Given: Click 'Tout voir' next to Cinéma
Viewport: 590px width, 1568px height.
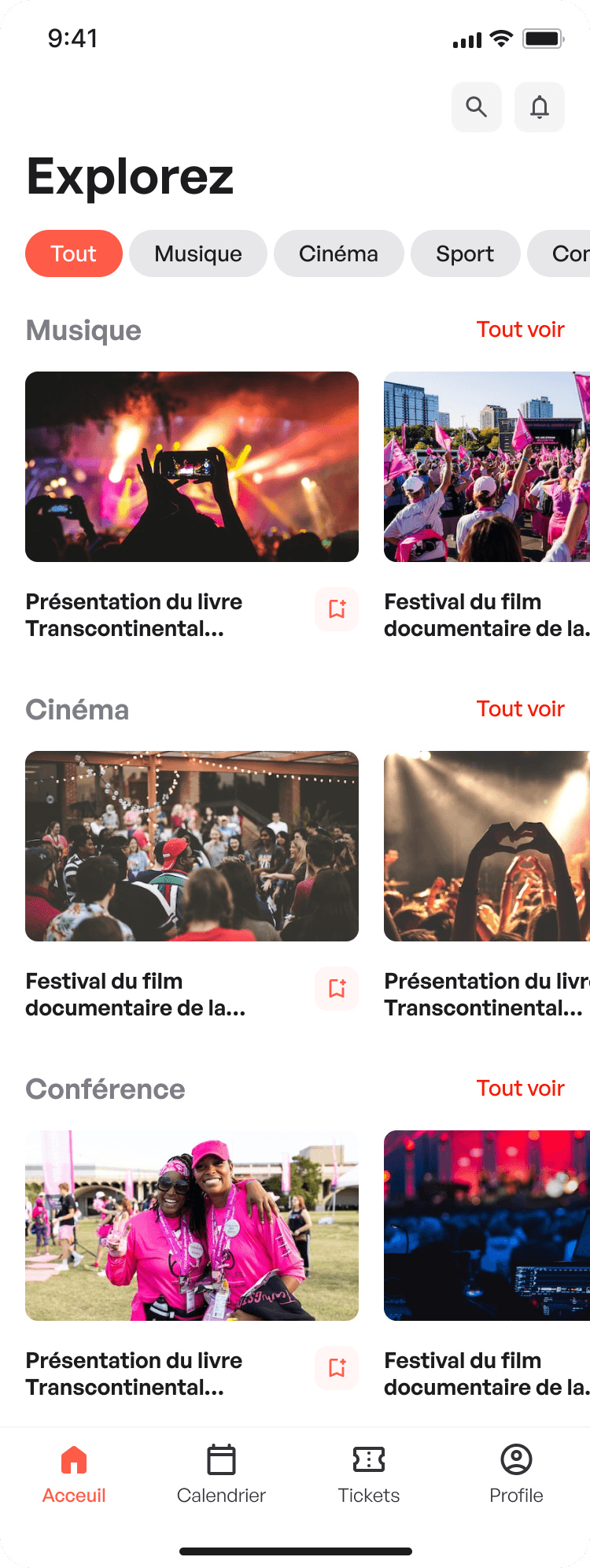Looking at the screenshot, I should point(521,708).
